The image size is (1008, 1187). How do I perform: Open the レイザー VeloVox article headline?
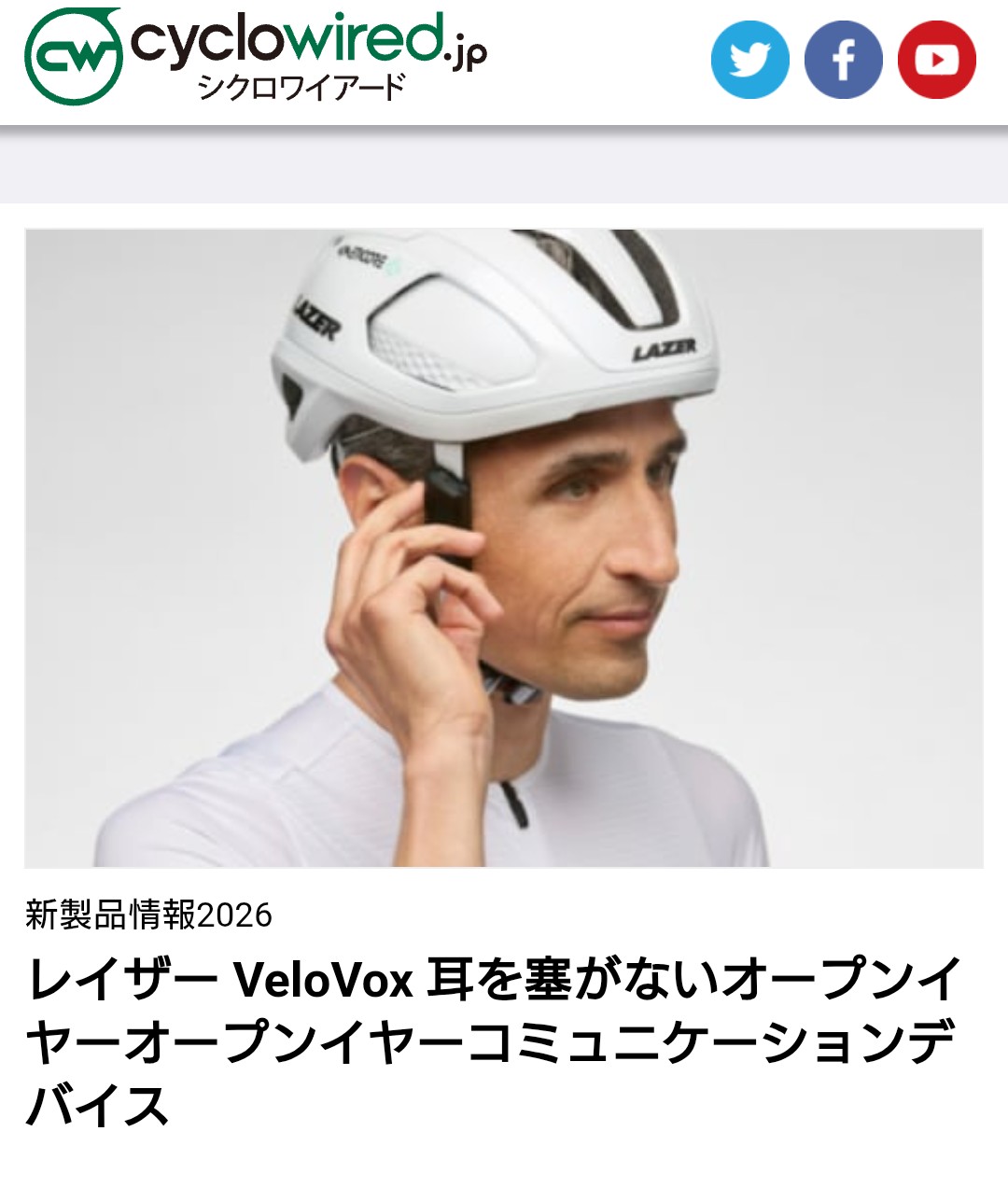coord(495,1042)
